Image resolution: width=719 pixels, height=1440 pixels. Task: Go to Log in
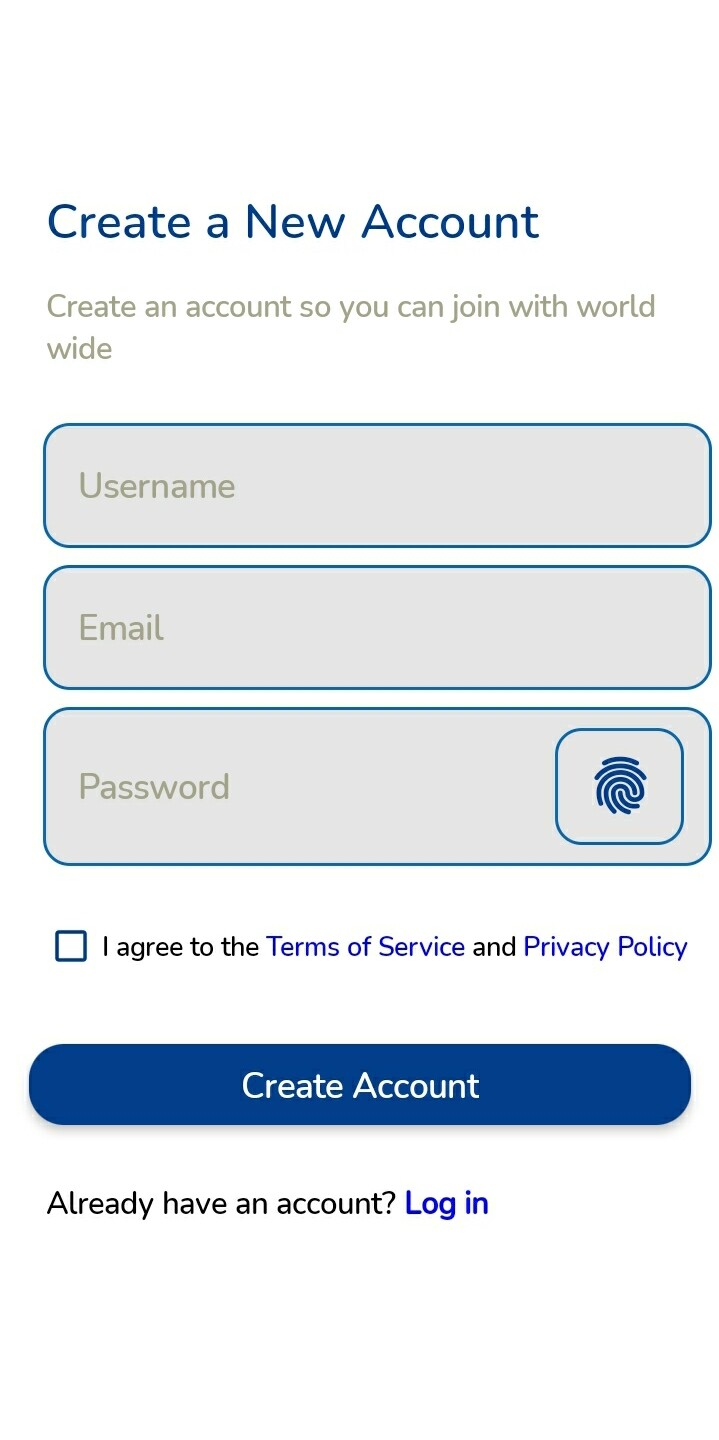click(x=446, y=1203)
